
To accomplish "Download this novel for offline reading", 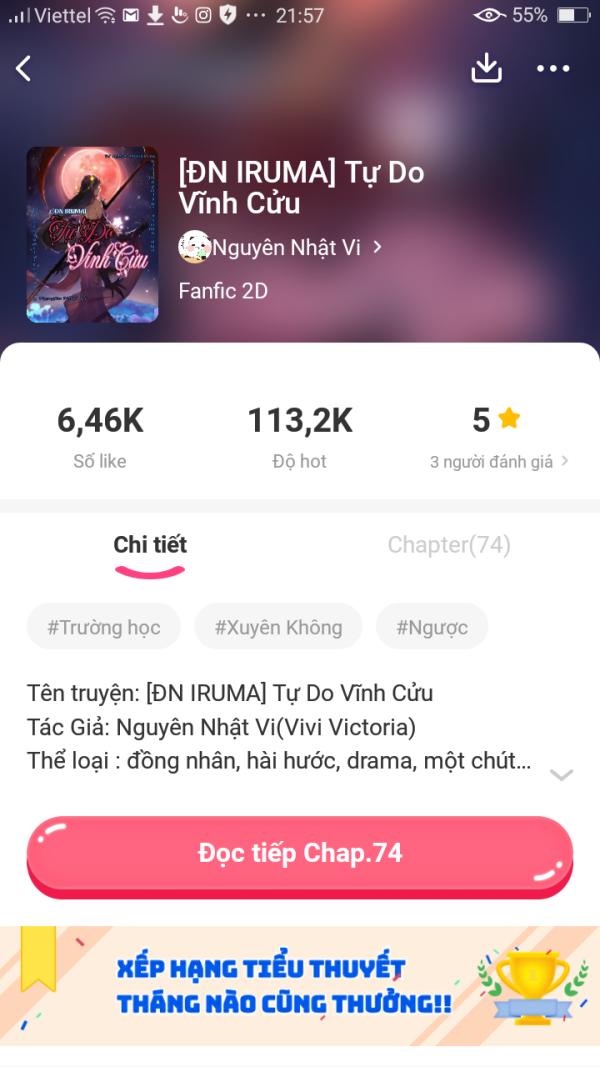I will (486, 68).
